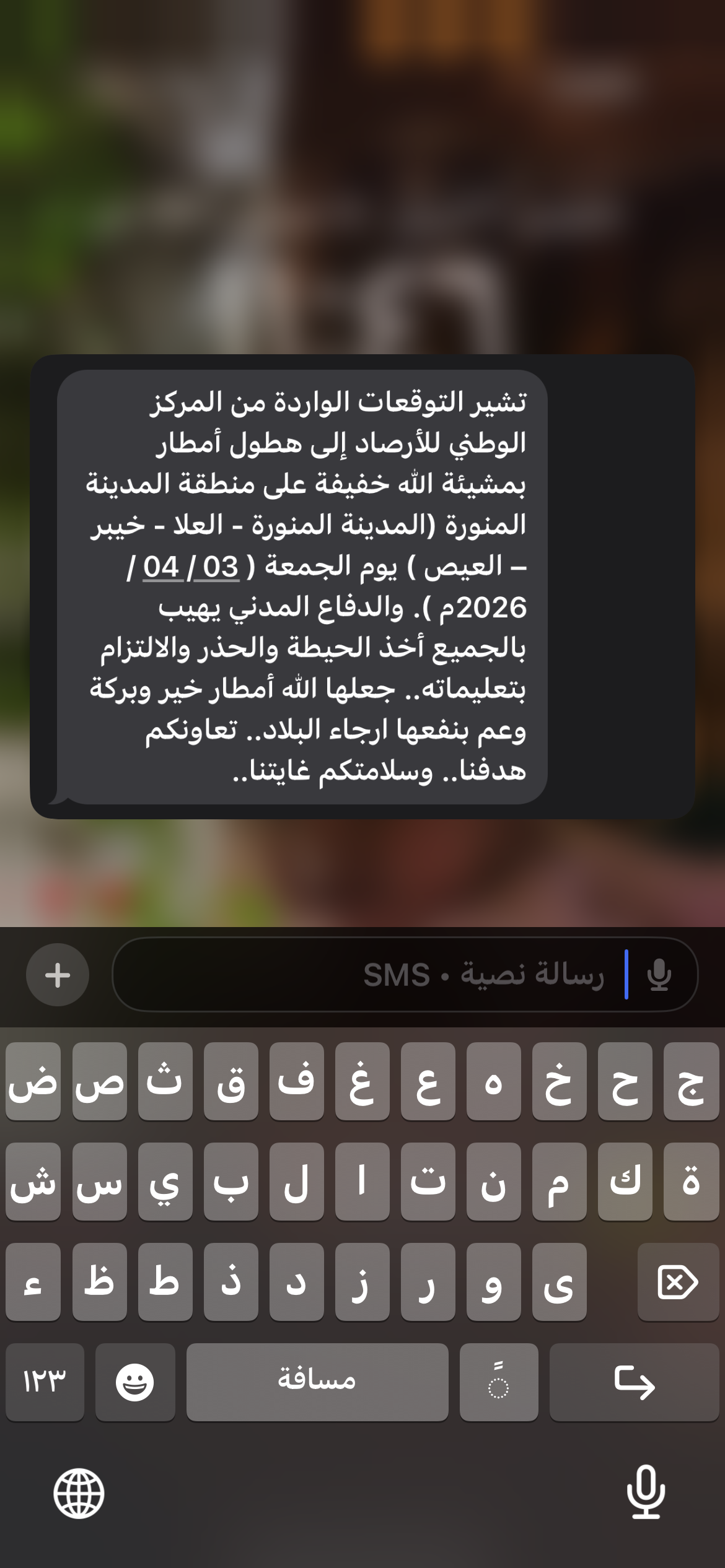Type the hamza ء key
The width and height of the screenshot is (725, 1568).
click(x=33, y=1282)
